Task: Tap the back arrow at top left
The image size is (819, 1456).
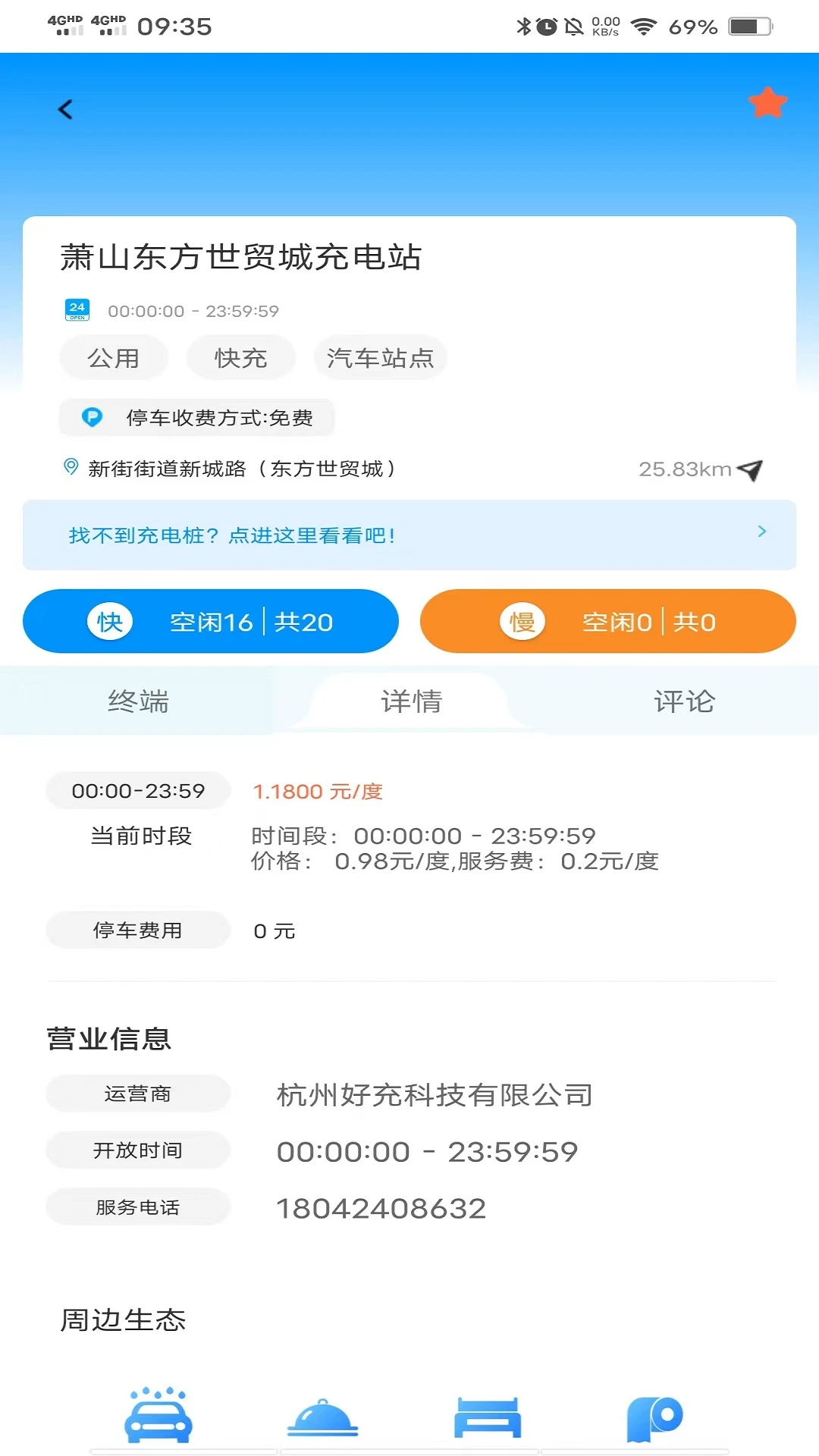Action: point(65,109)
